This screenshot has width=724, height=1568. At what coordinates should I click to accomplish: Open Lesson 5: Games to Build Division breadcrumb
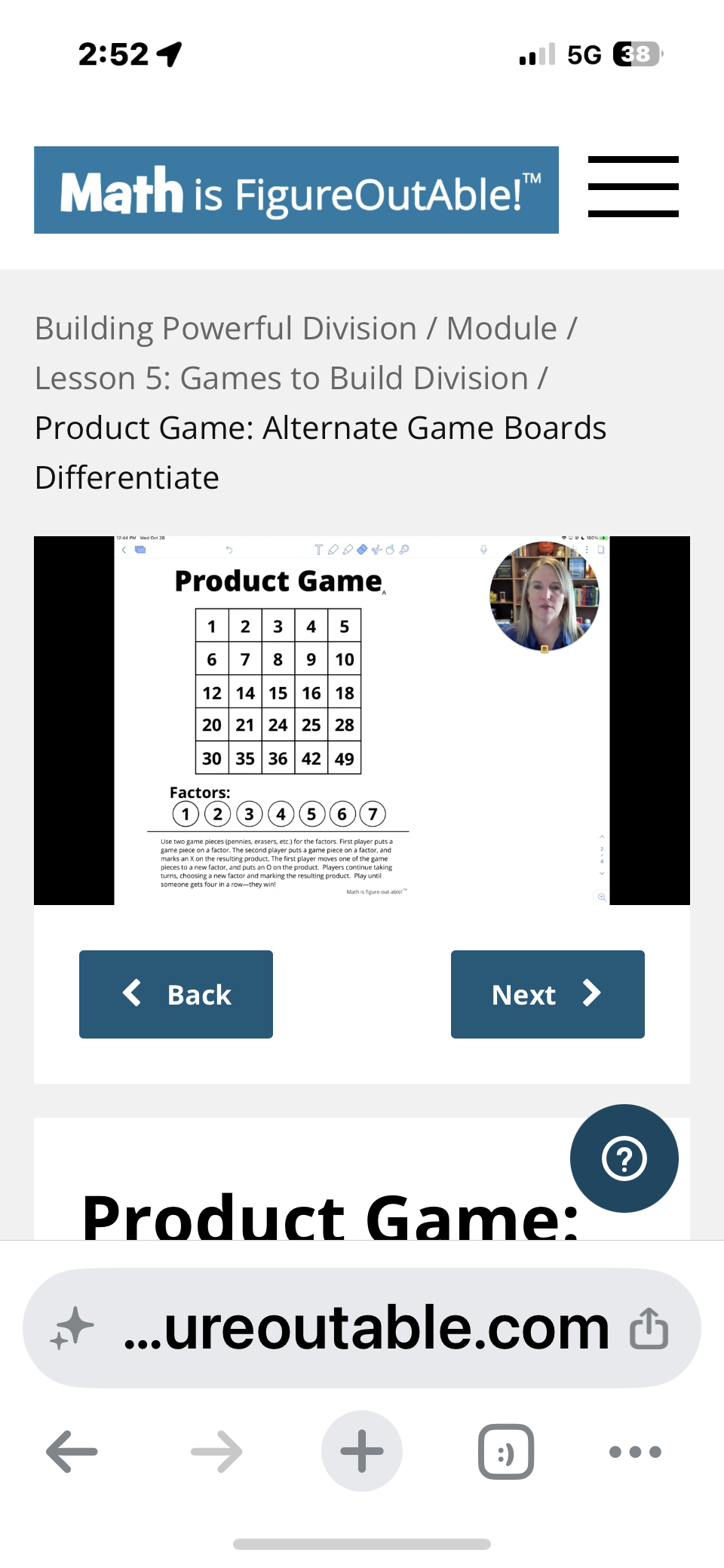[x=281, y=379]
